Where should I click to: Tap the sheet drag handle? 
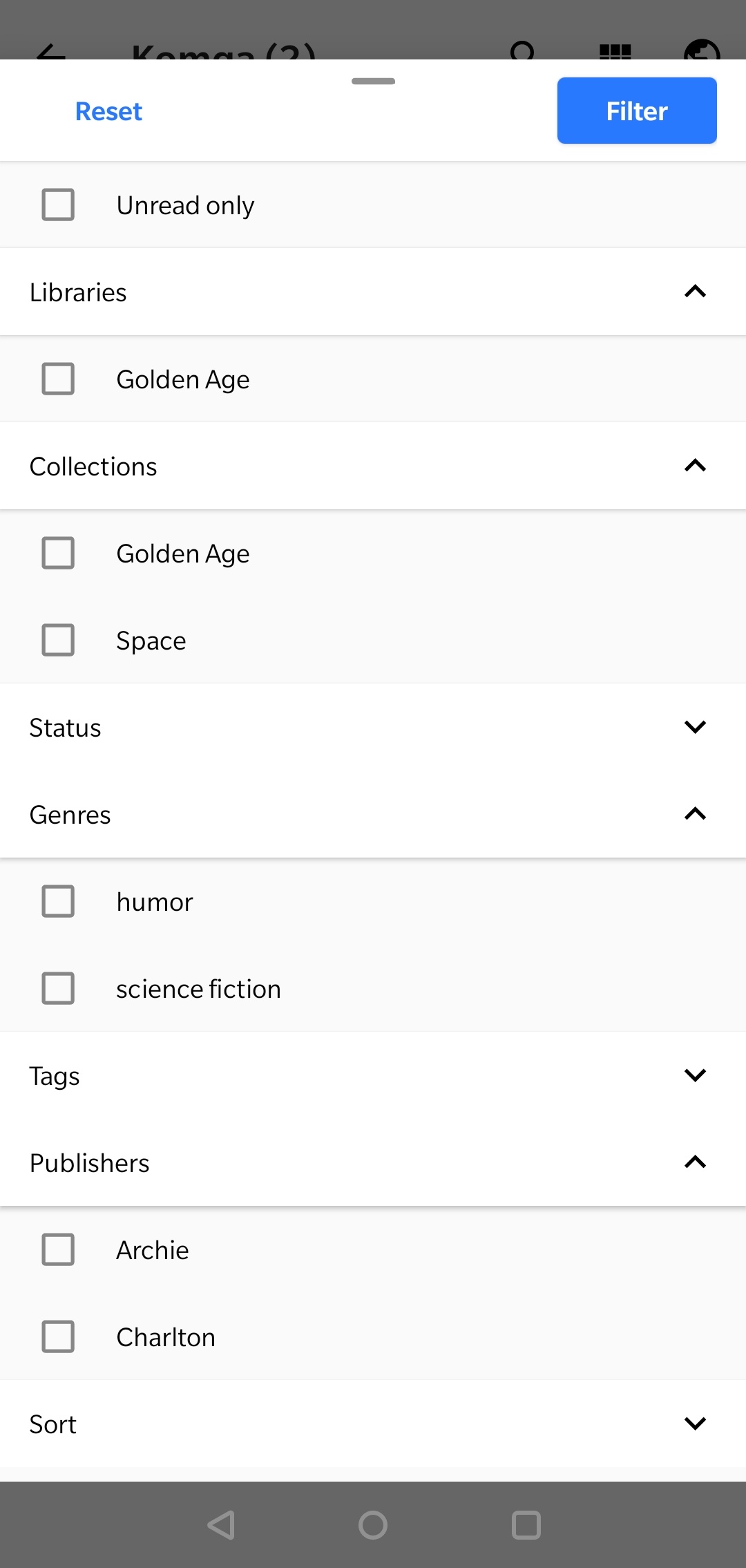click(x=373, y=81)
